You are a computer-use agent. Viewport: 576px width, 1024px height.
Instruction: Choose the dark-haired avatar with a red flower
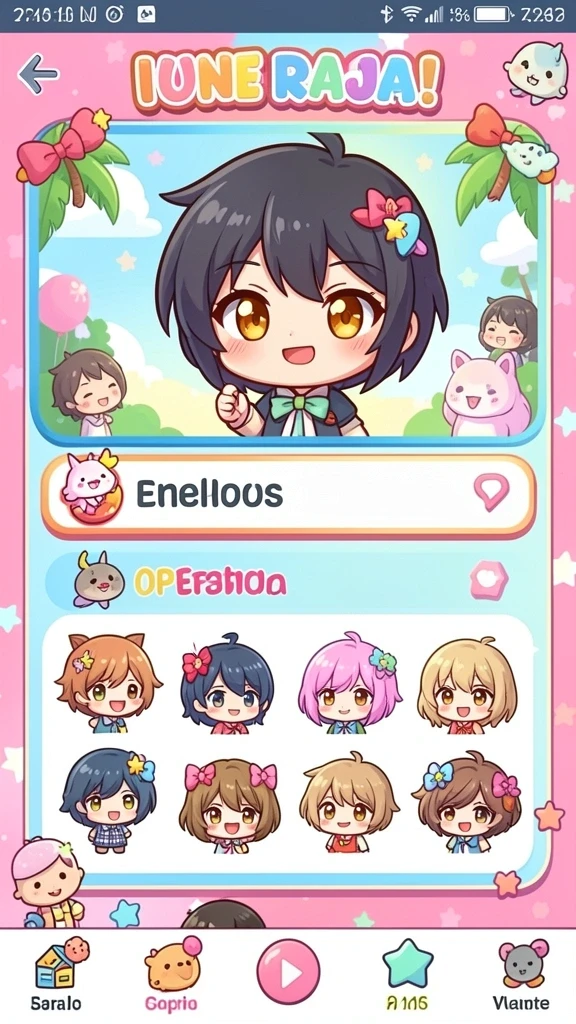[x=226, y=683]
